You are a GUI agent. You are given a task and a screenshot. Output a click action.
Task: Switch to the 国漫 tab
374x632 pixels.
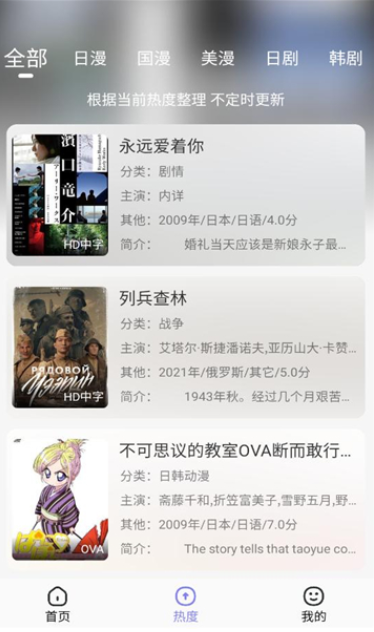pos(154,58)
